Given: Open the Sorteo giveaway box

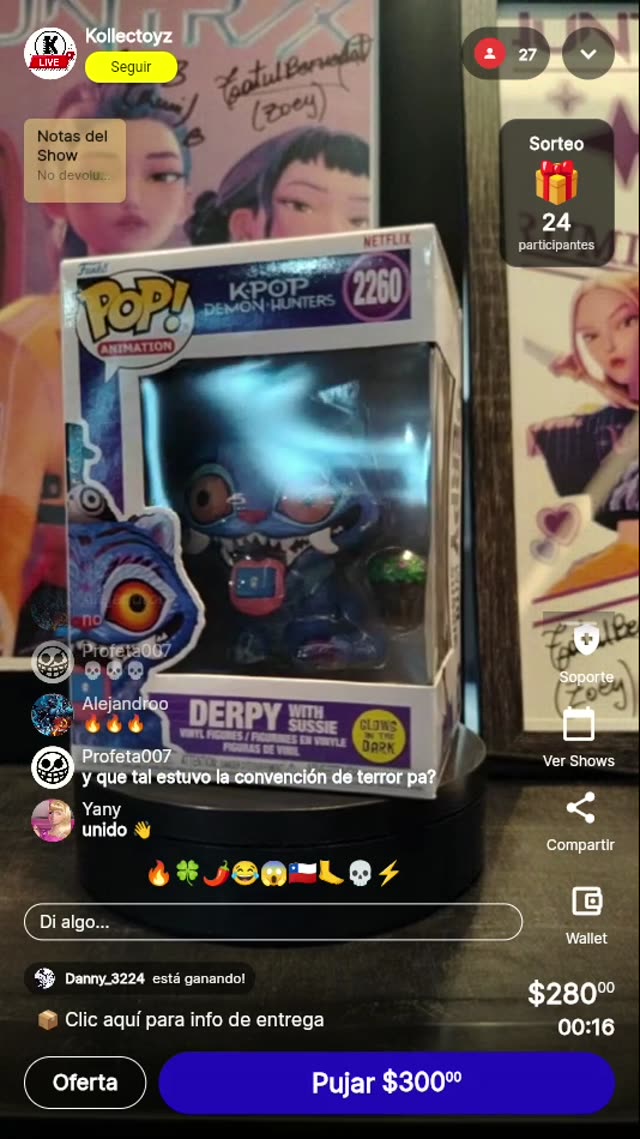Looking at the screenshot, I should coord(556,193).
